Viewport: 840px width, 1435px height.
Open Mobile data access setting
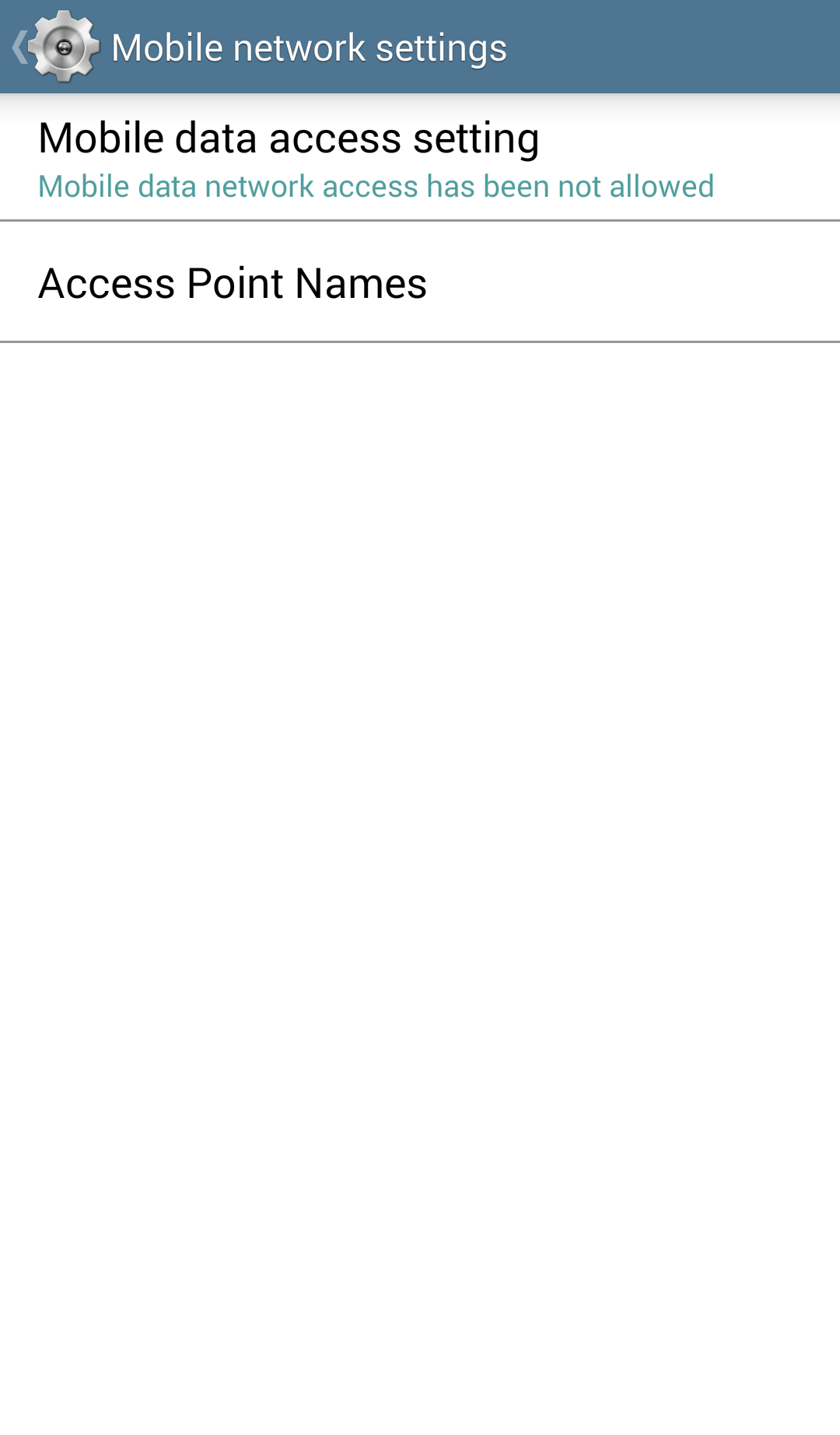[x=420, y=158]
